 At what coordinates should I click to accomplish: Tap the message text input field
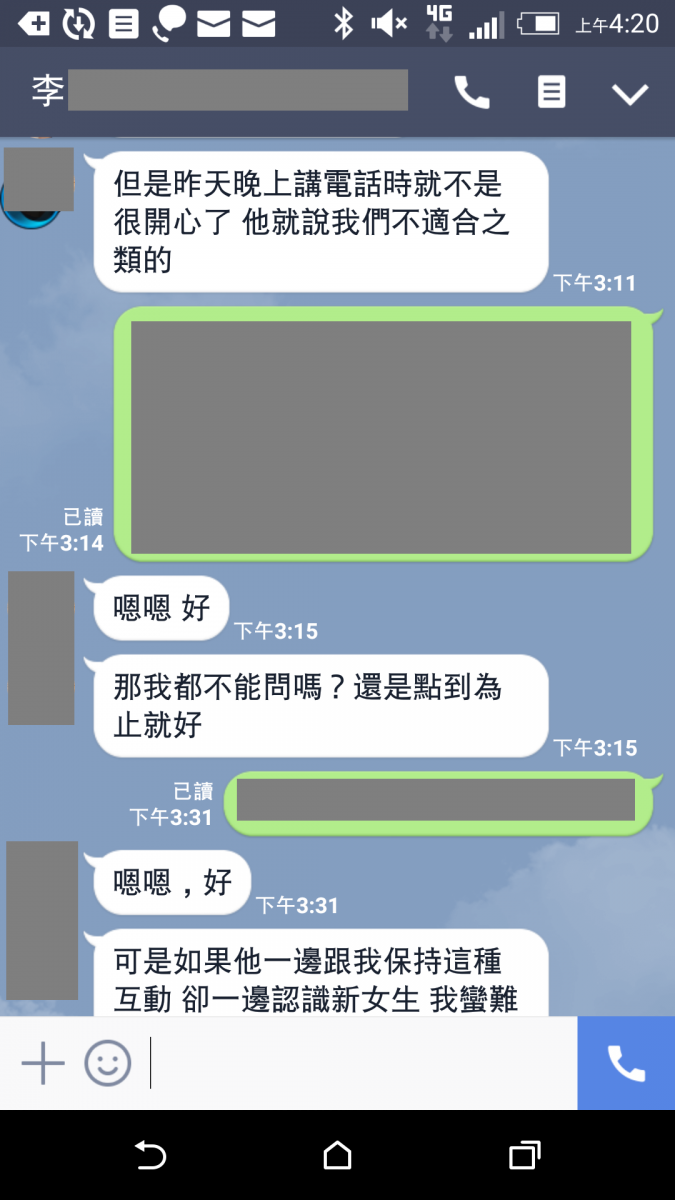360,1063
